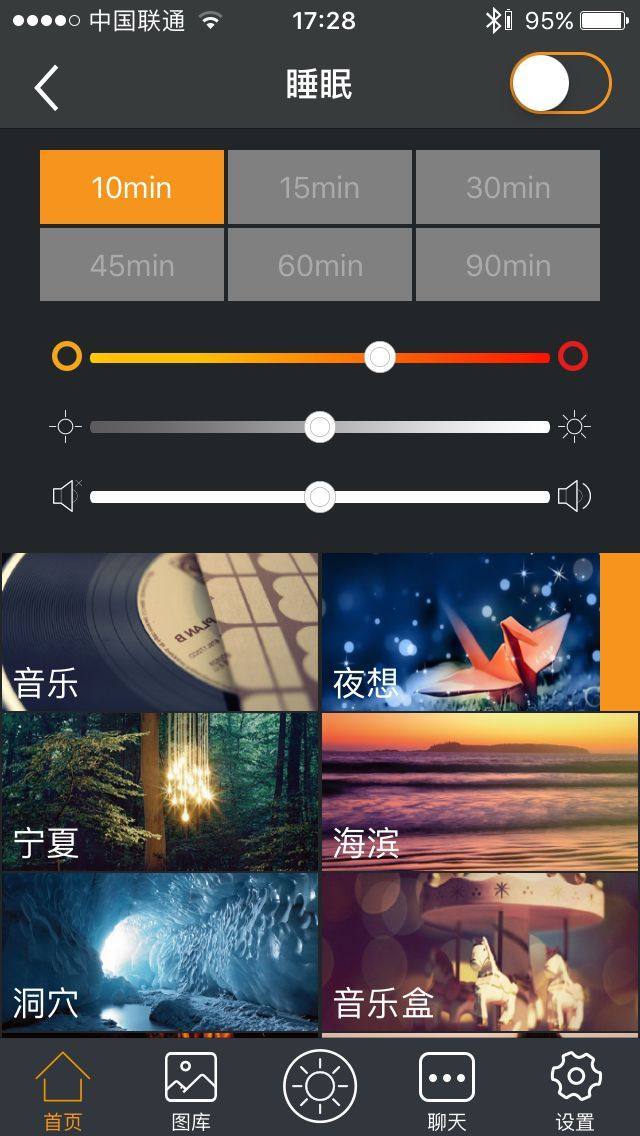Set the timer to 60min
The image size is (640, 1136).
coord(320,265)
